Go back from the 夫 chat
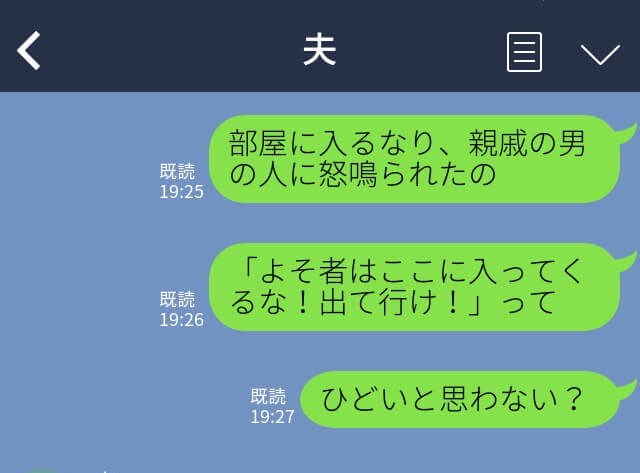640x473 pixels. pos(30,51)
